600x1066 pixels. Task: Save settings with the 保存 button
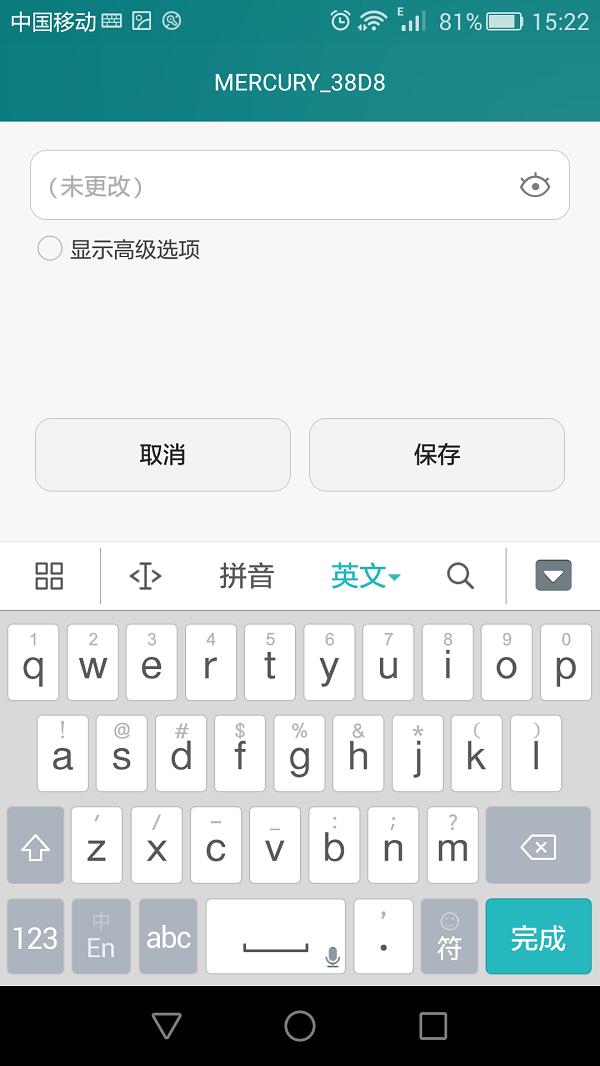click(x=437, y=455)
